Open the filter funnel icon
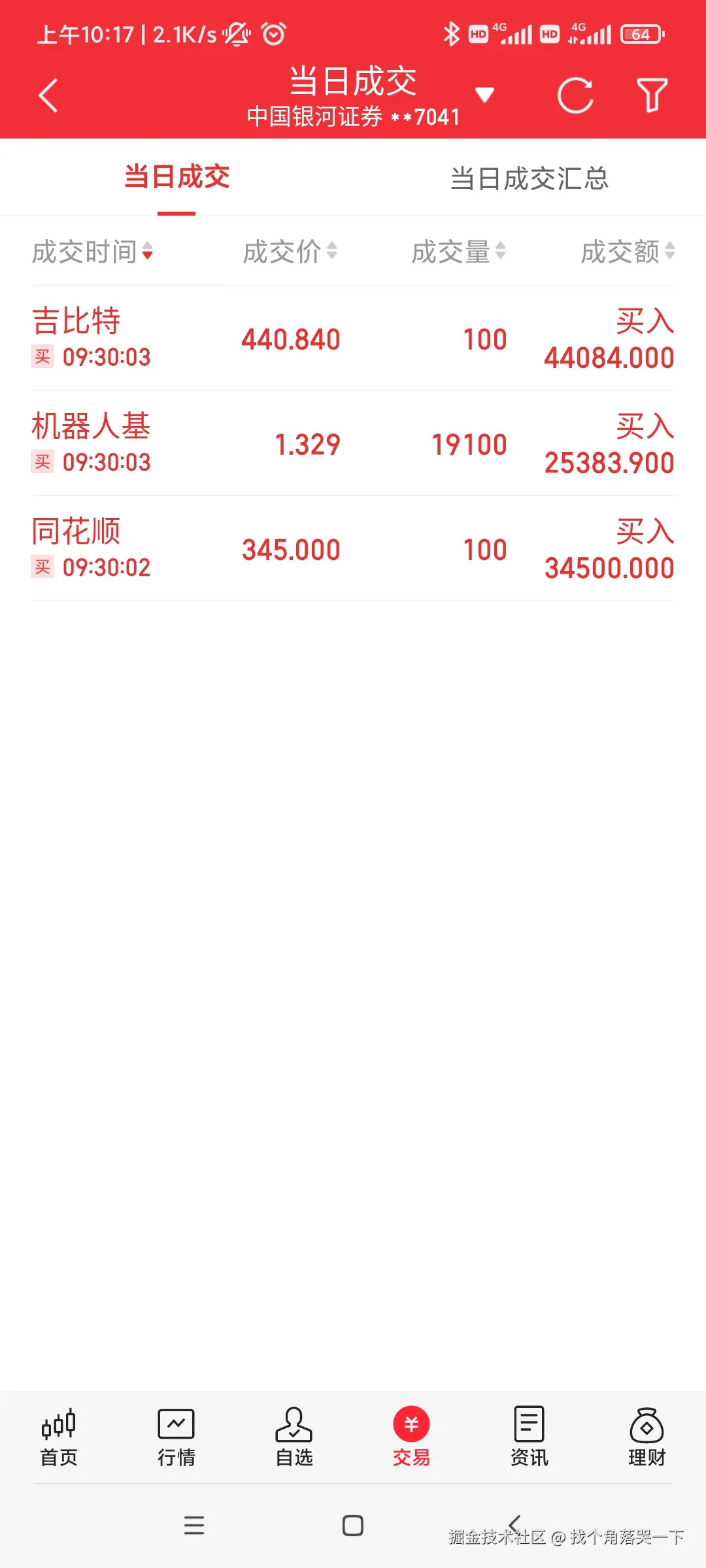Image resolution: width=706 pixels, height=1568 pixels. [x=650, y=95]
